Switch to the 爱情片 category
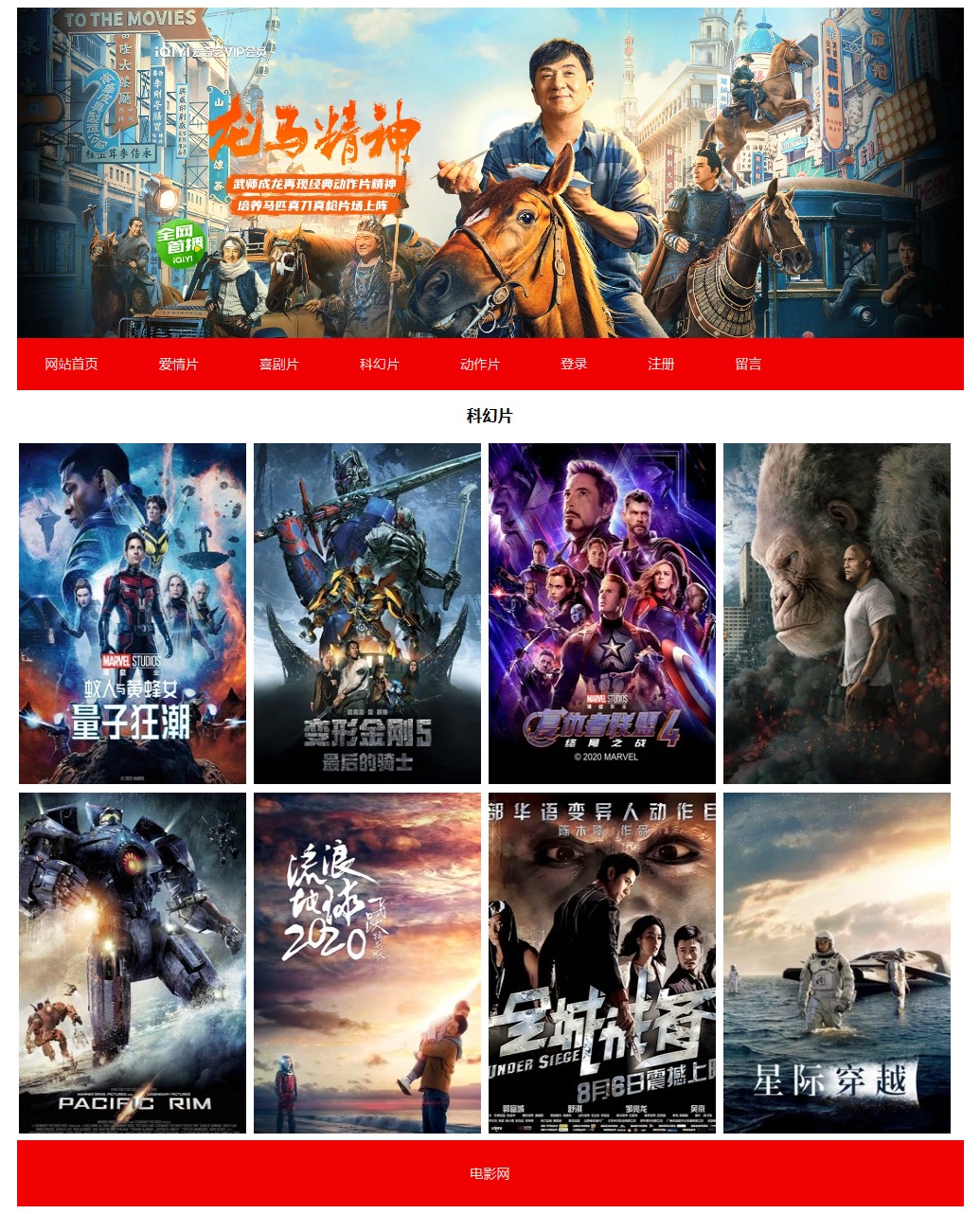980x1214 pixels. [x=179, y=365]
